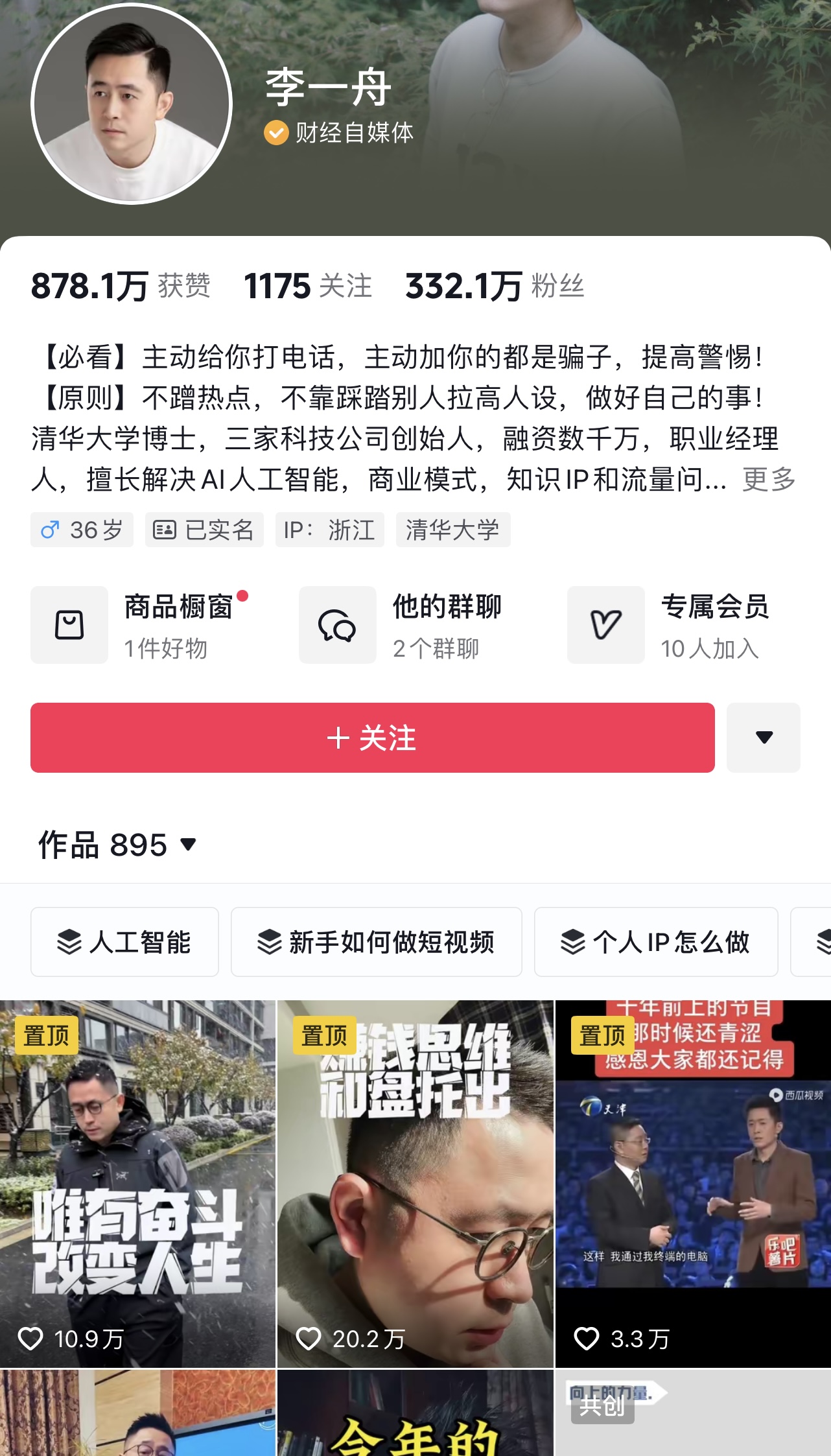This screenshot has height=1456, width=831.
Task: View the profile avatar photo
Action: tap(132, 104)
